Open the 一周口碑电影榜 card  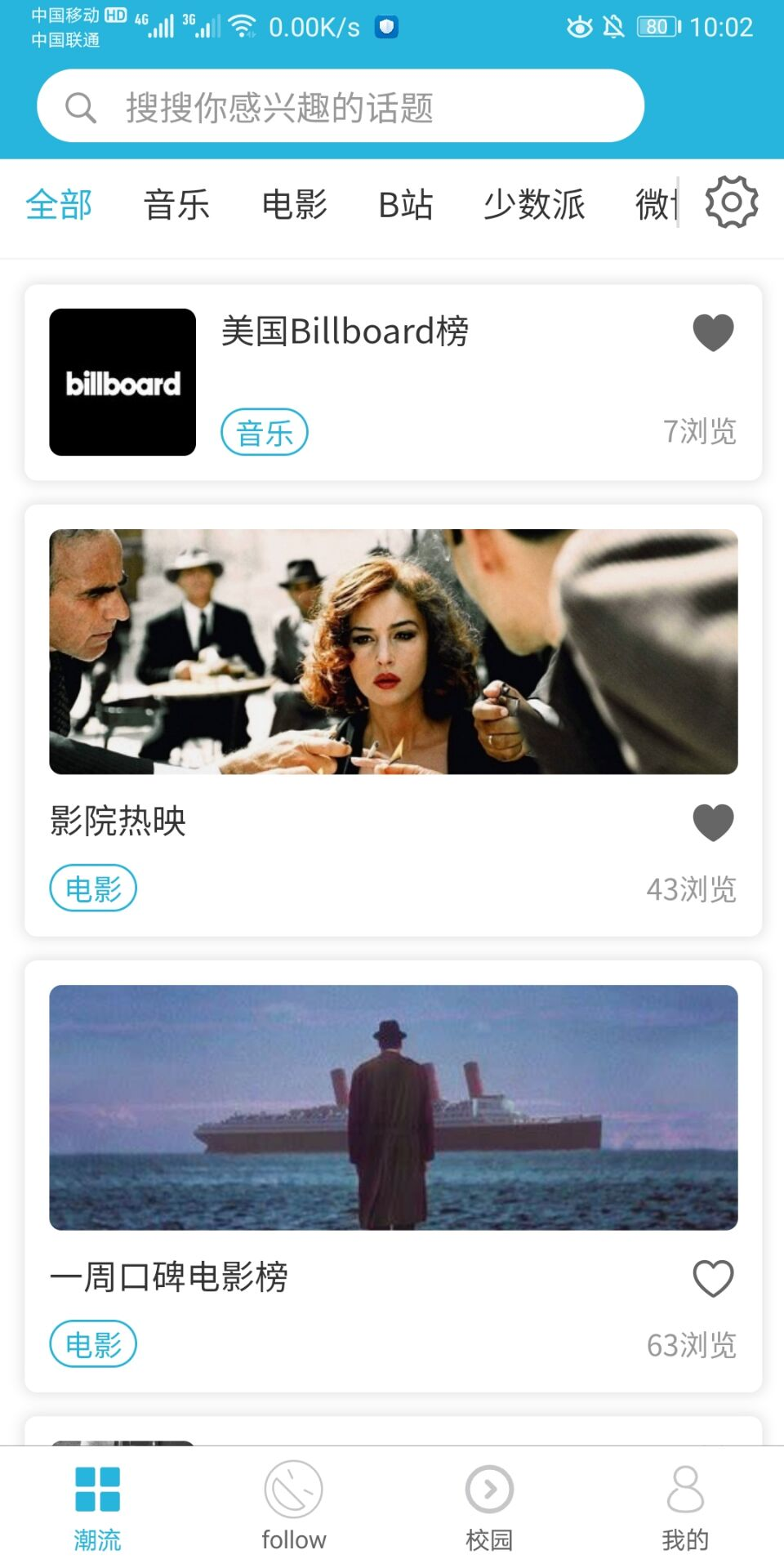click(393, 1107)
